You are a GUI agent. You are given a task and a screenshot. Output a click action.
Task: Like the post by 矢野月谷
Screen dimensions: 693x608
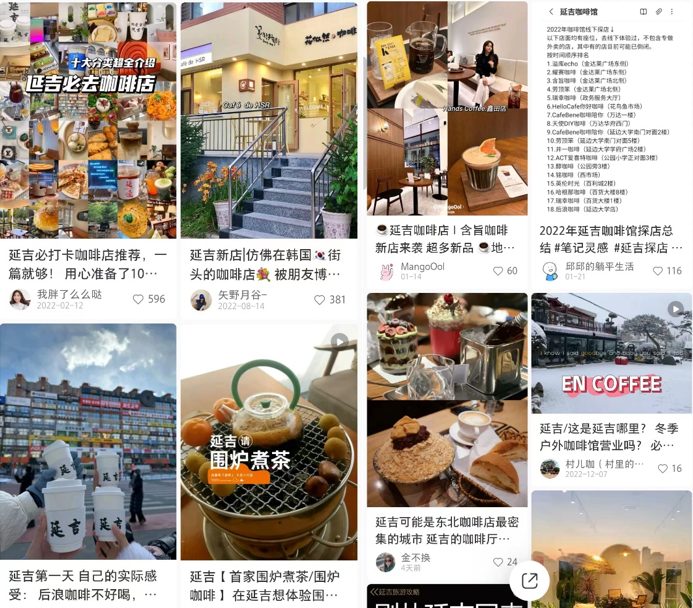point(320,299)
